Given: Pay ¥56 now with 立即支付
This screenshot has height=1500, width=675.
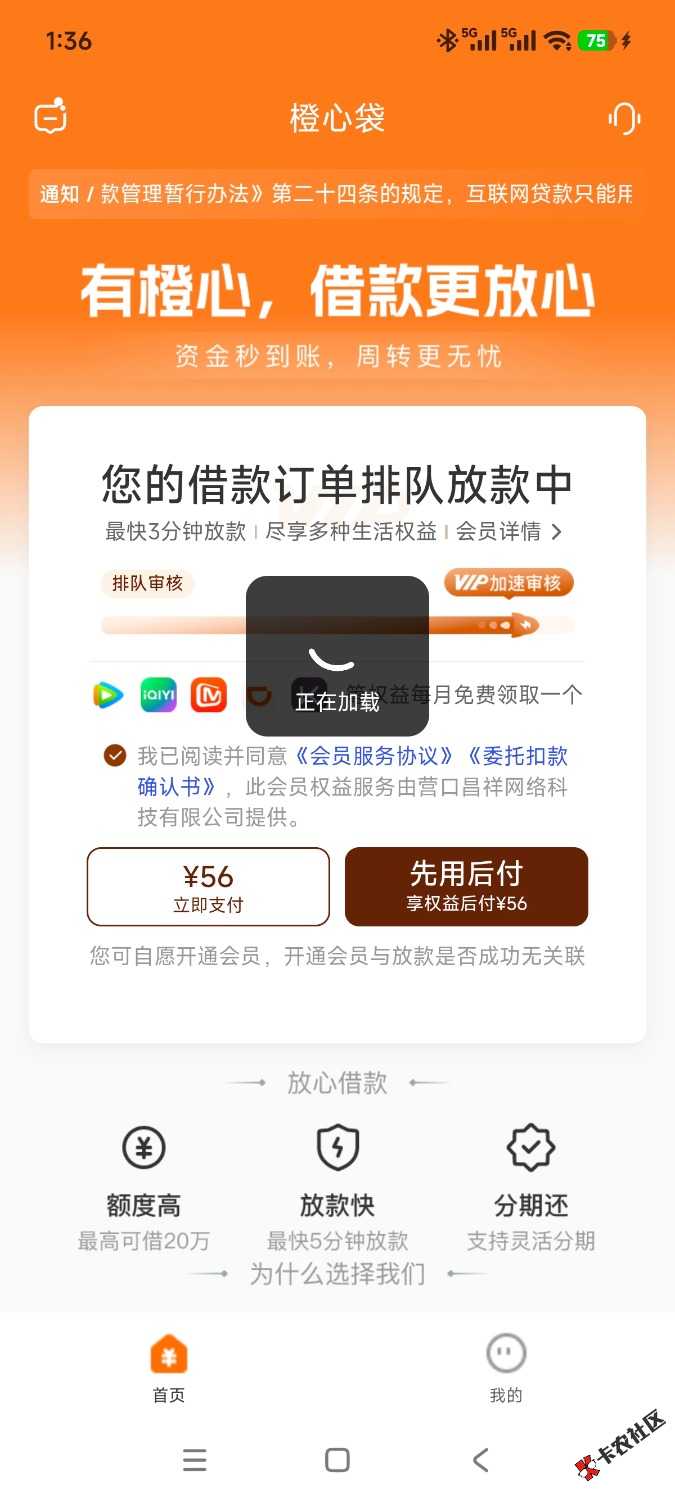Looking at the screenshot, I should click(208, 886).
